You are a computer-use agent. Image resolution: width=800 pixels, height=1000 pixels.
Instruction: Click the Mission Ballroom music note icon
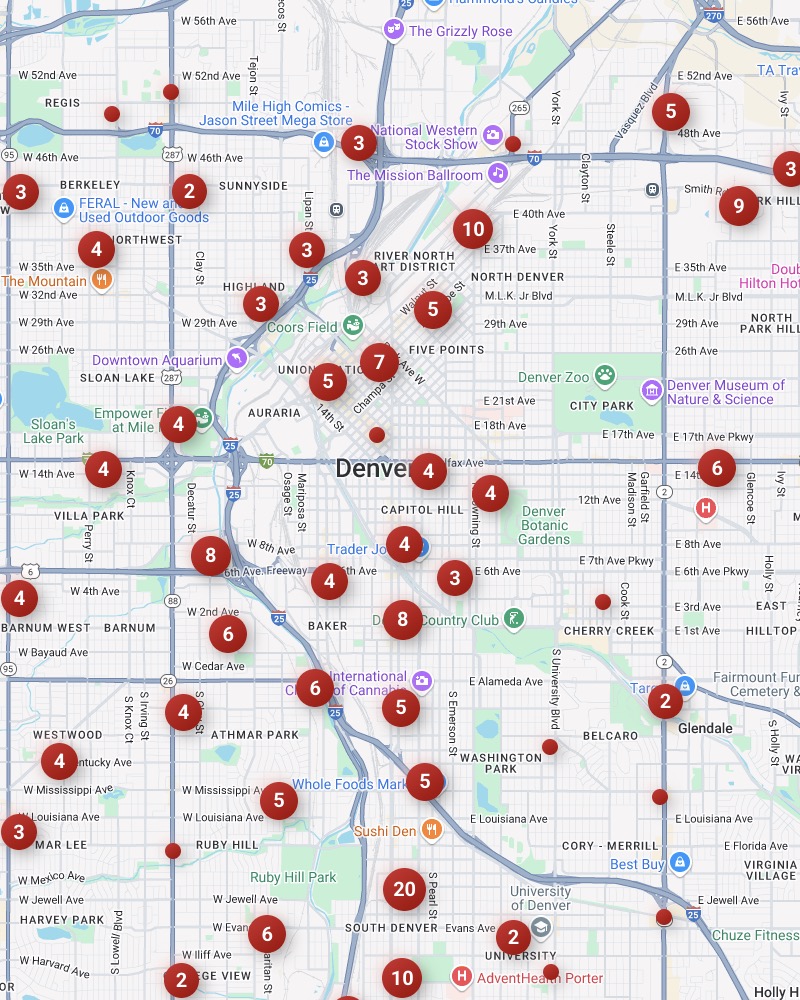(499, 173)
